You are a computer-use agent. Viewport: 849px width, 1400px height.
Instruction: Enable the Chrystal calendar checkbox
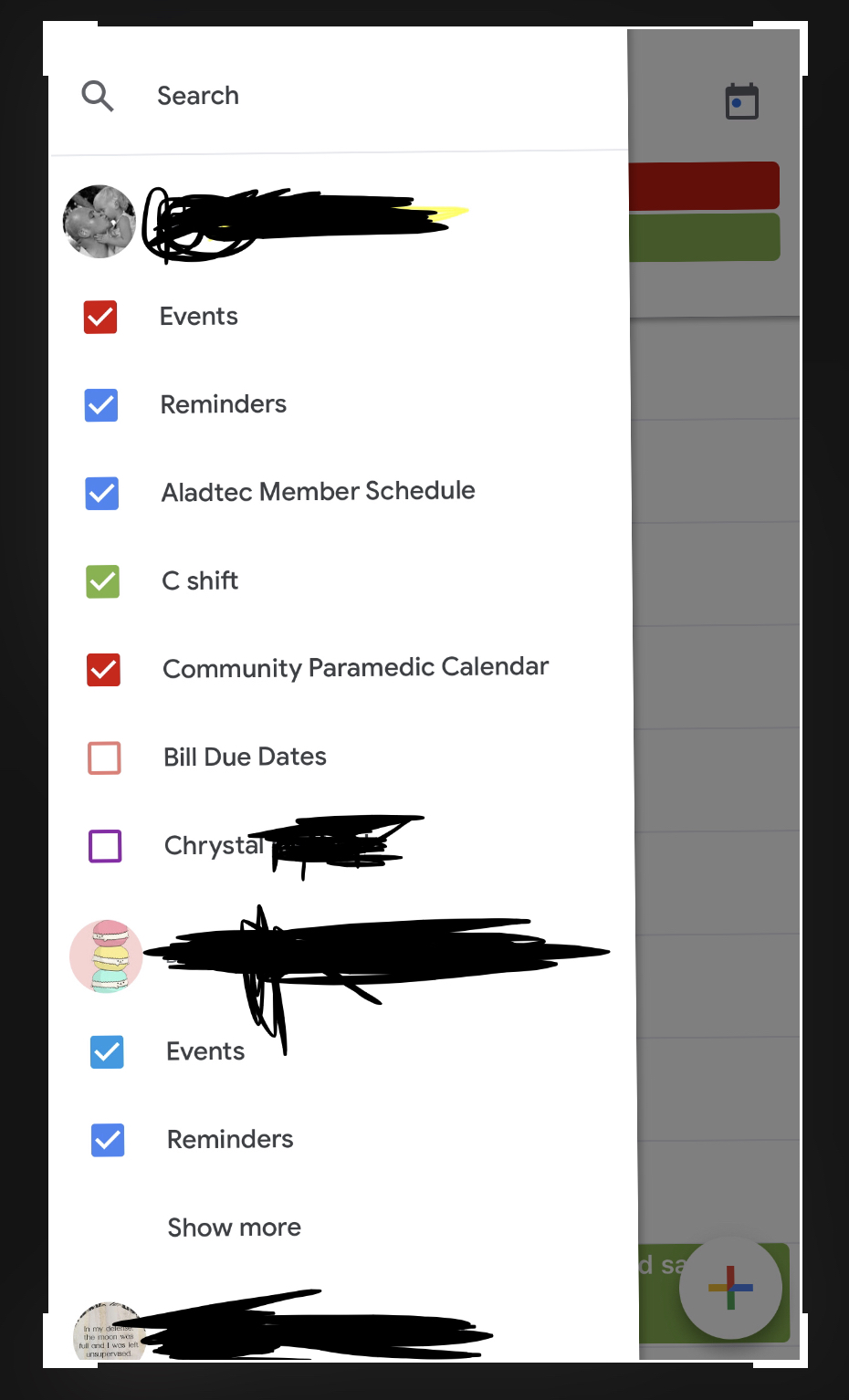[x=105, y=846]
